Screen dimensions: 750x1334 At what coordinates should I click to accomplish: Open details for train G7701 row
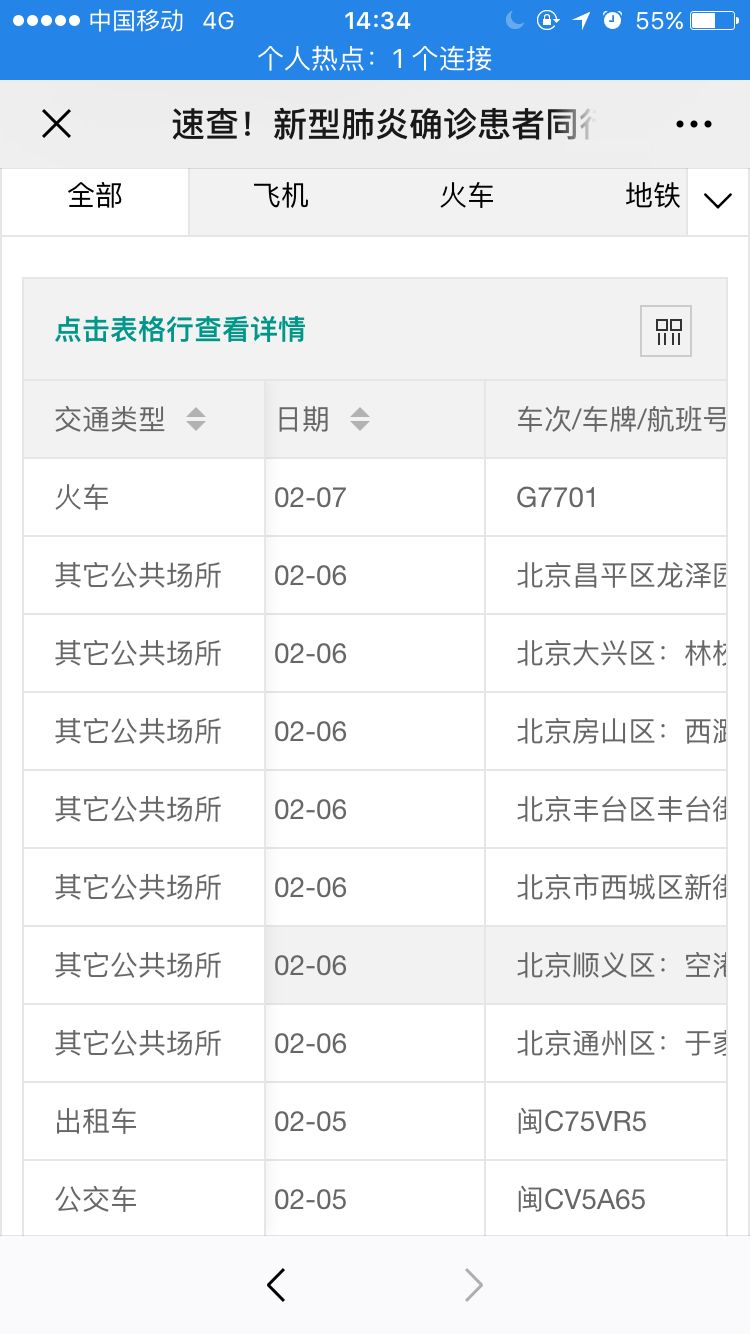(x=375, y=497)
